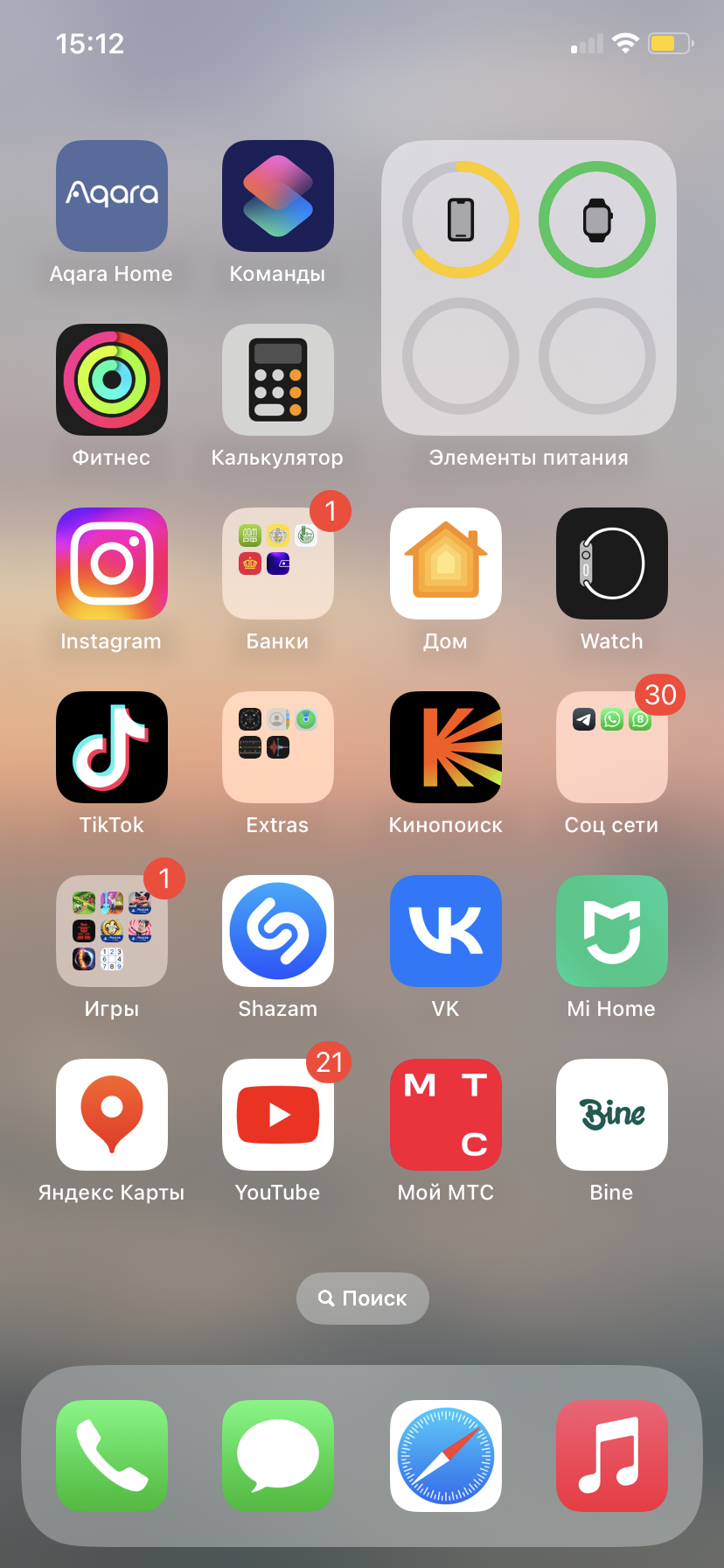
Task: Launch Shazam
Action: point(278,931)
